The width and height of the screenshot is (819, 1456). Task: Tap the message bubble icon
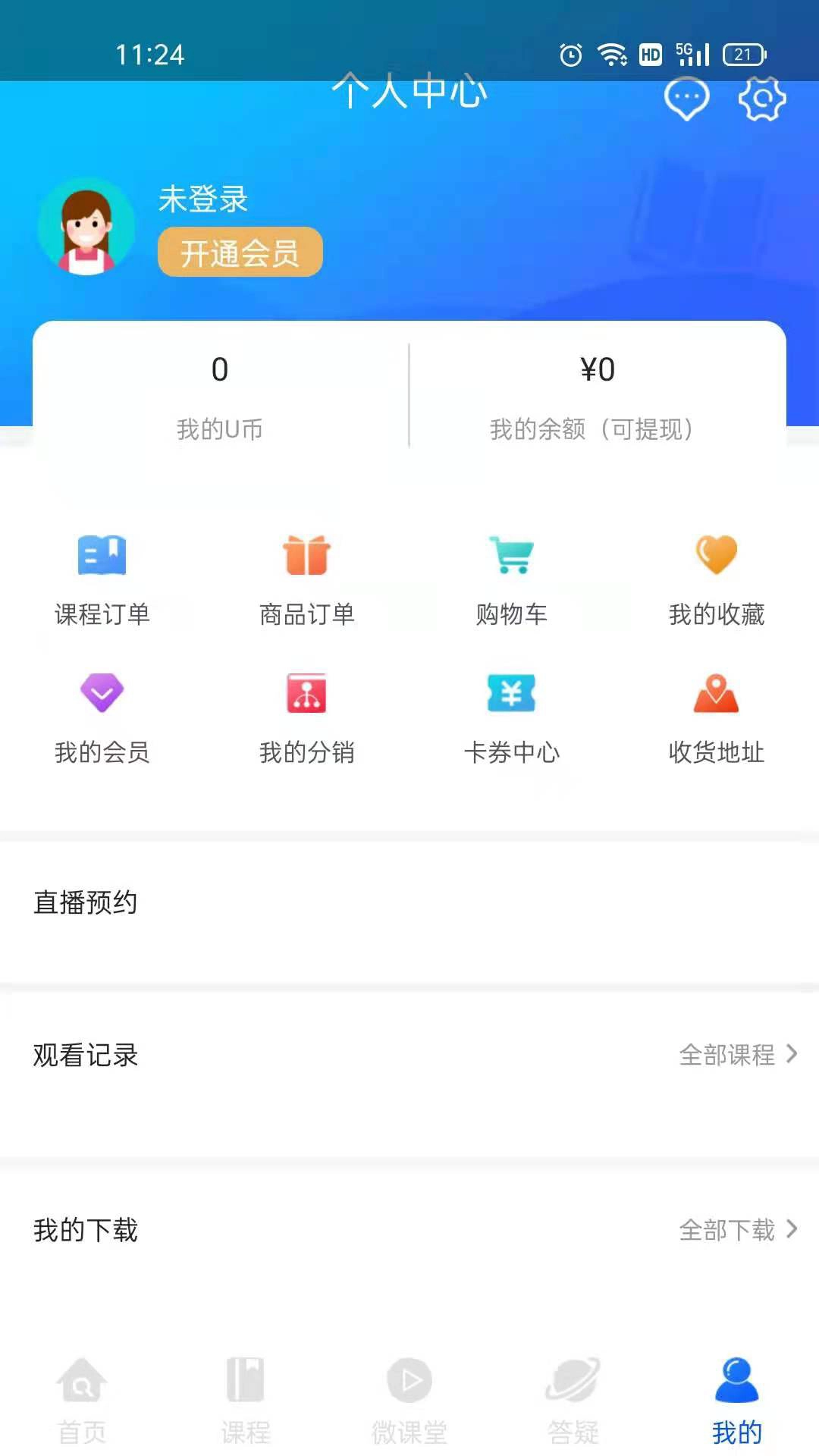(686, 99)
